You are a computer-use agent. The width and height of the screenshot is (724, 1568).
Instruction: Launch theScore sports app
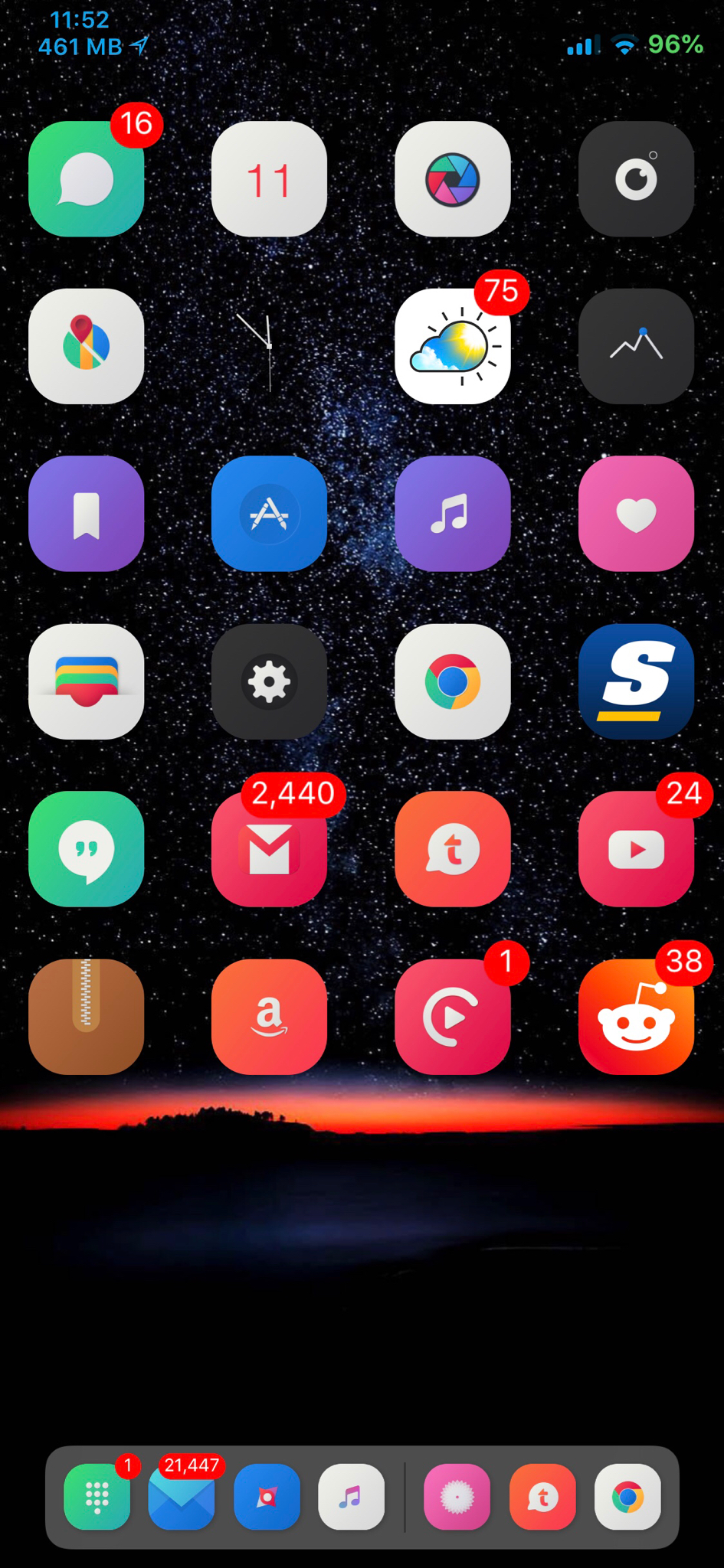(x=636, y=681)
